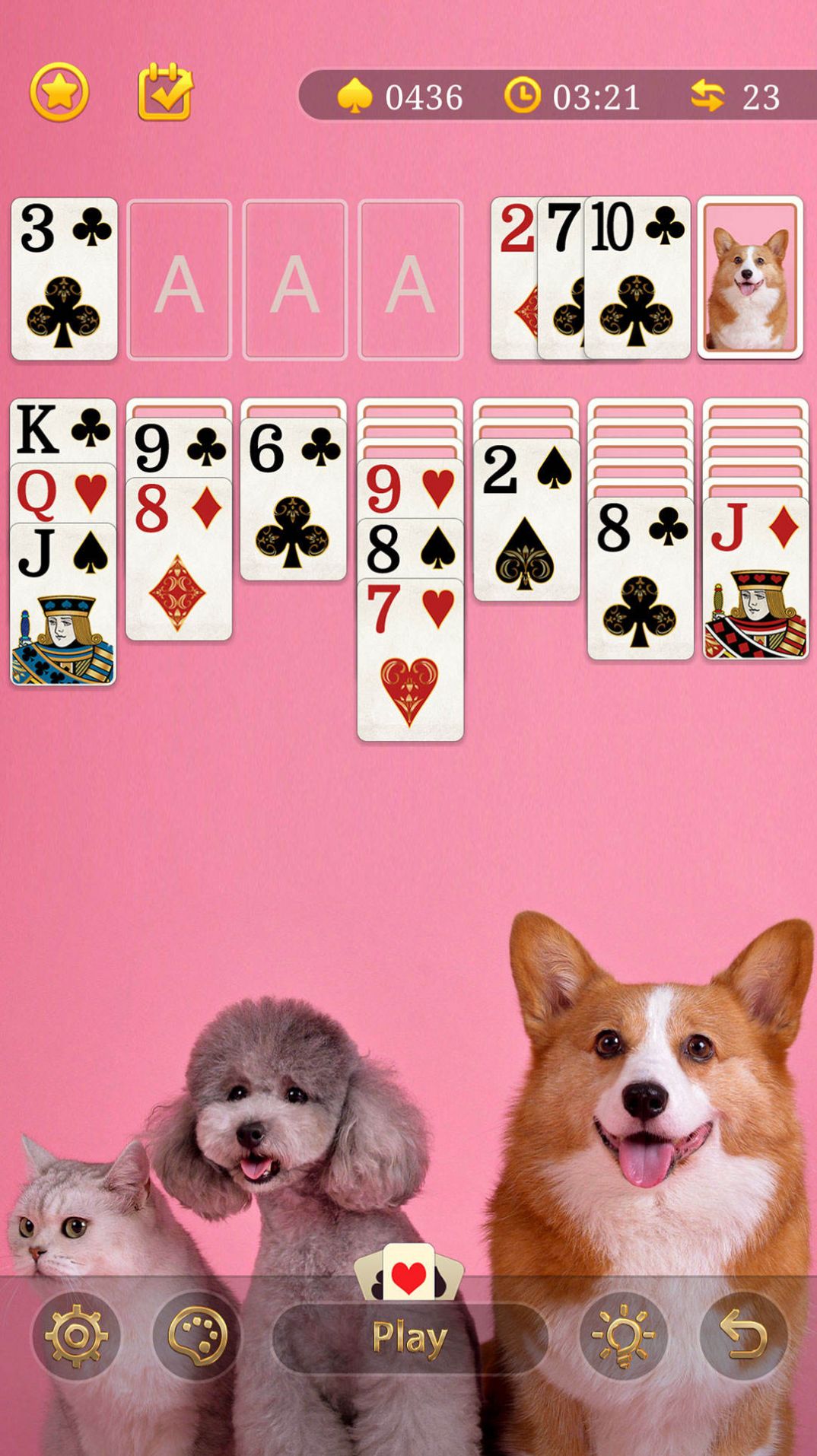
Task: Tap the 7 of hearts card
Action: pyautogui.click(x=410, y=662)
